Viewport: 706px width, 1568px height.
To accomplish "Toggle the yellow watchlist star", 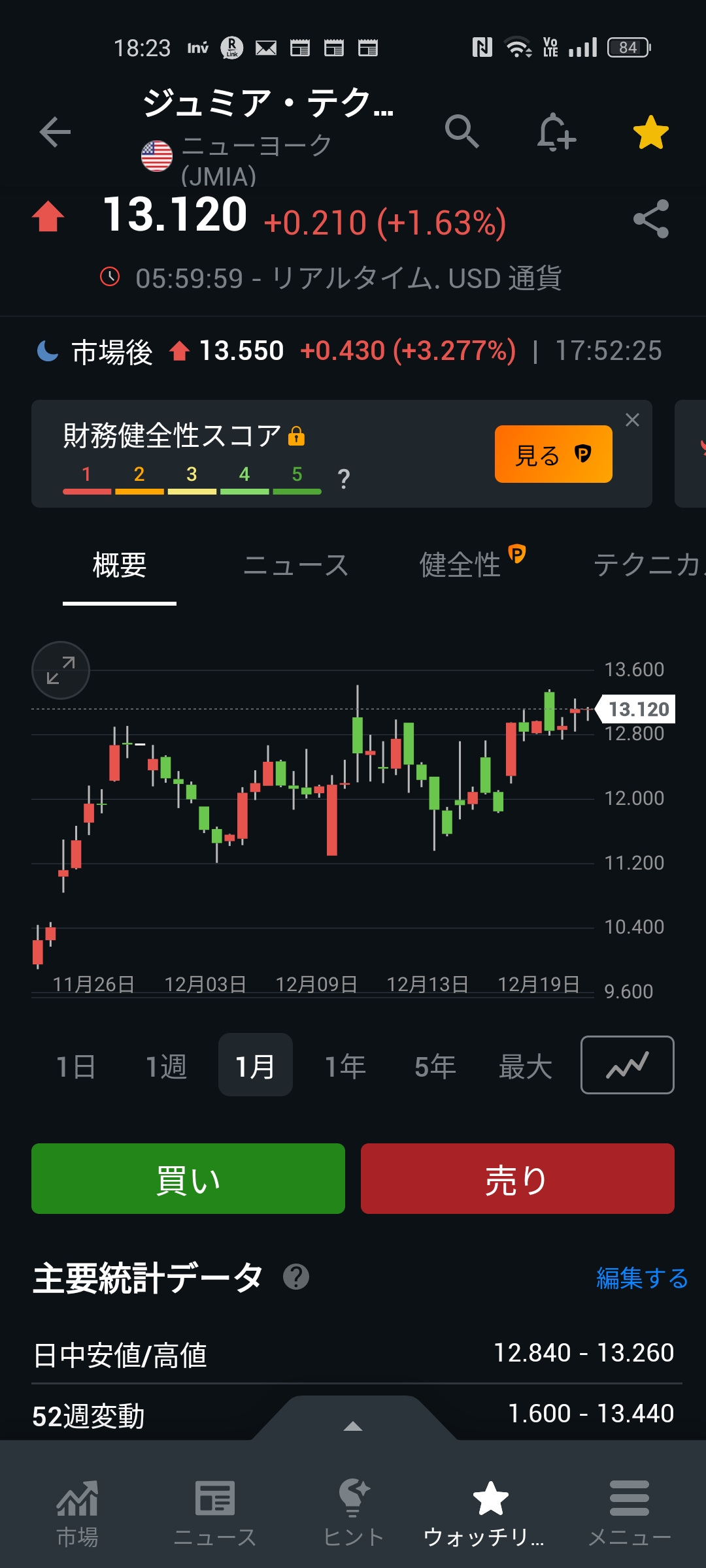I will pyautogui.click(x=651, y=132).
